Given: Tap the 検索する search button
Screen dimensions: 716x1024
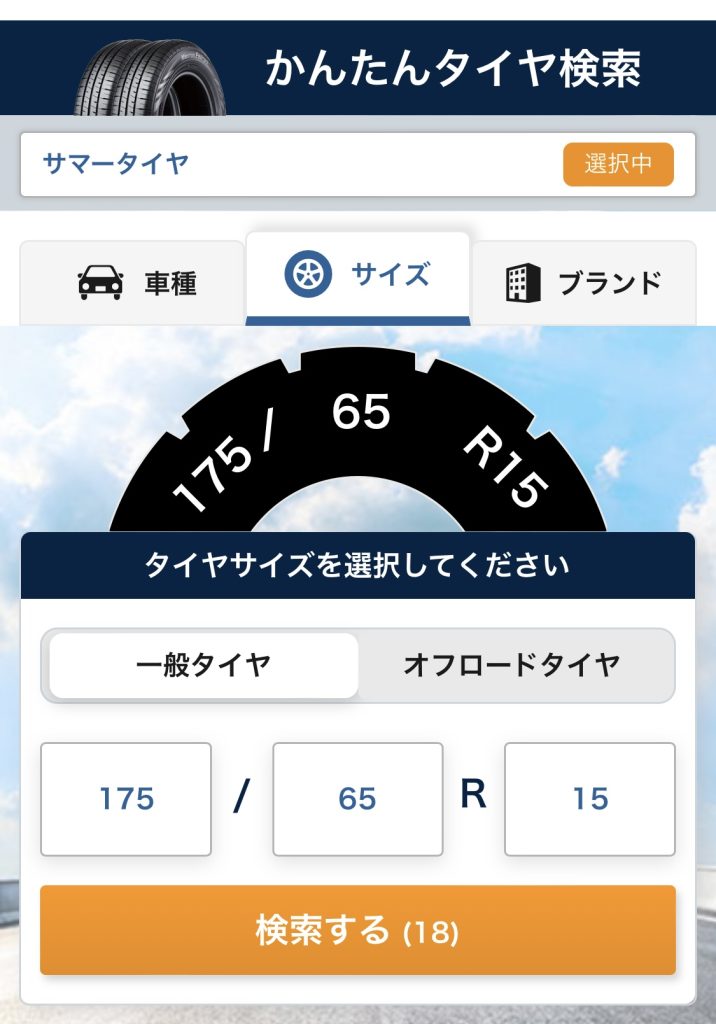Looking at the screenshot, I should pos(357,930).
